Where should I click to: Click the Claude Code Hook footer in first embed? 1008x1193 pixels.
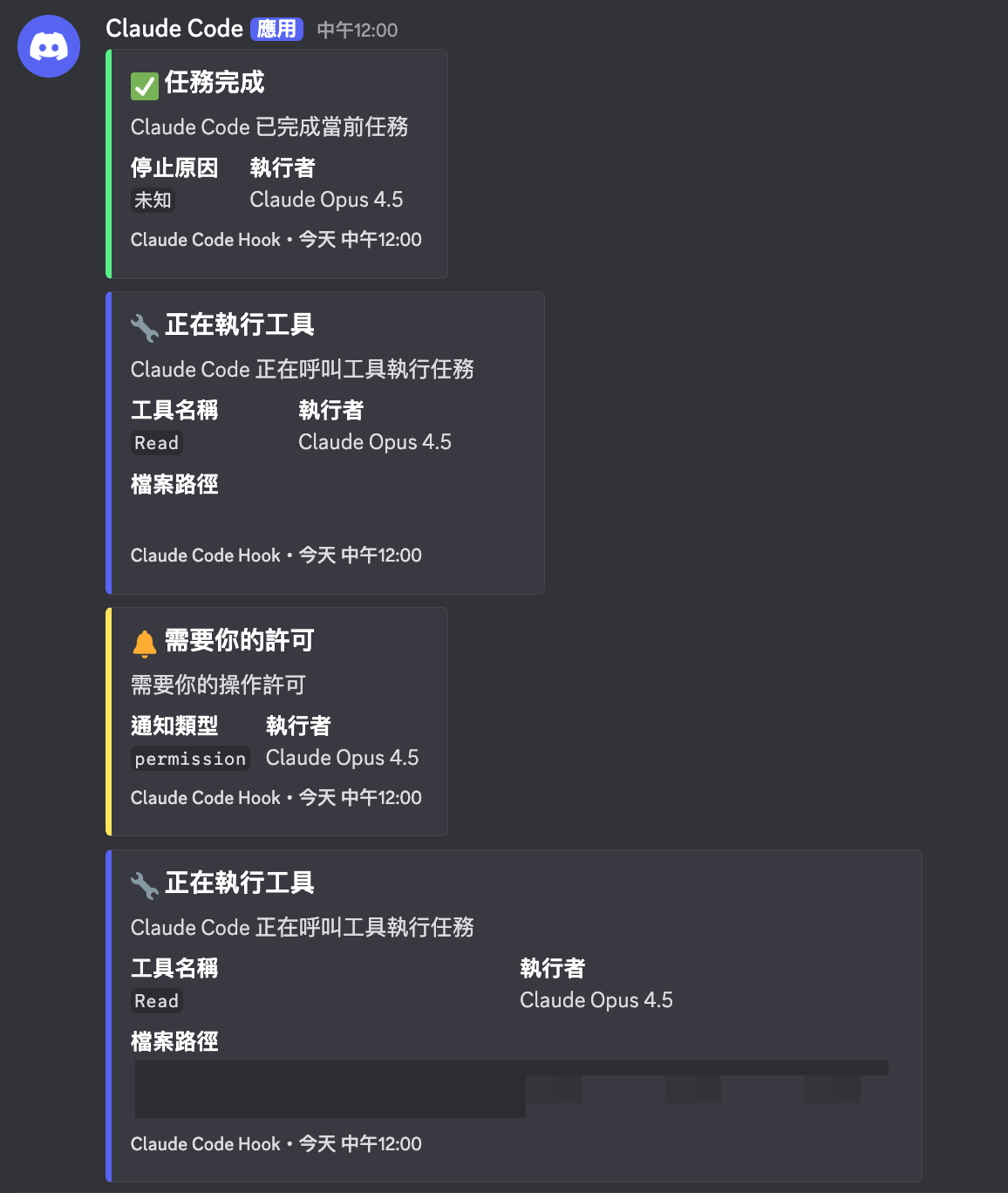(205, 239)
